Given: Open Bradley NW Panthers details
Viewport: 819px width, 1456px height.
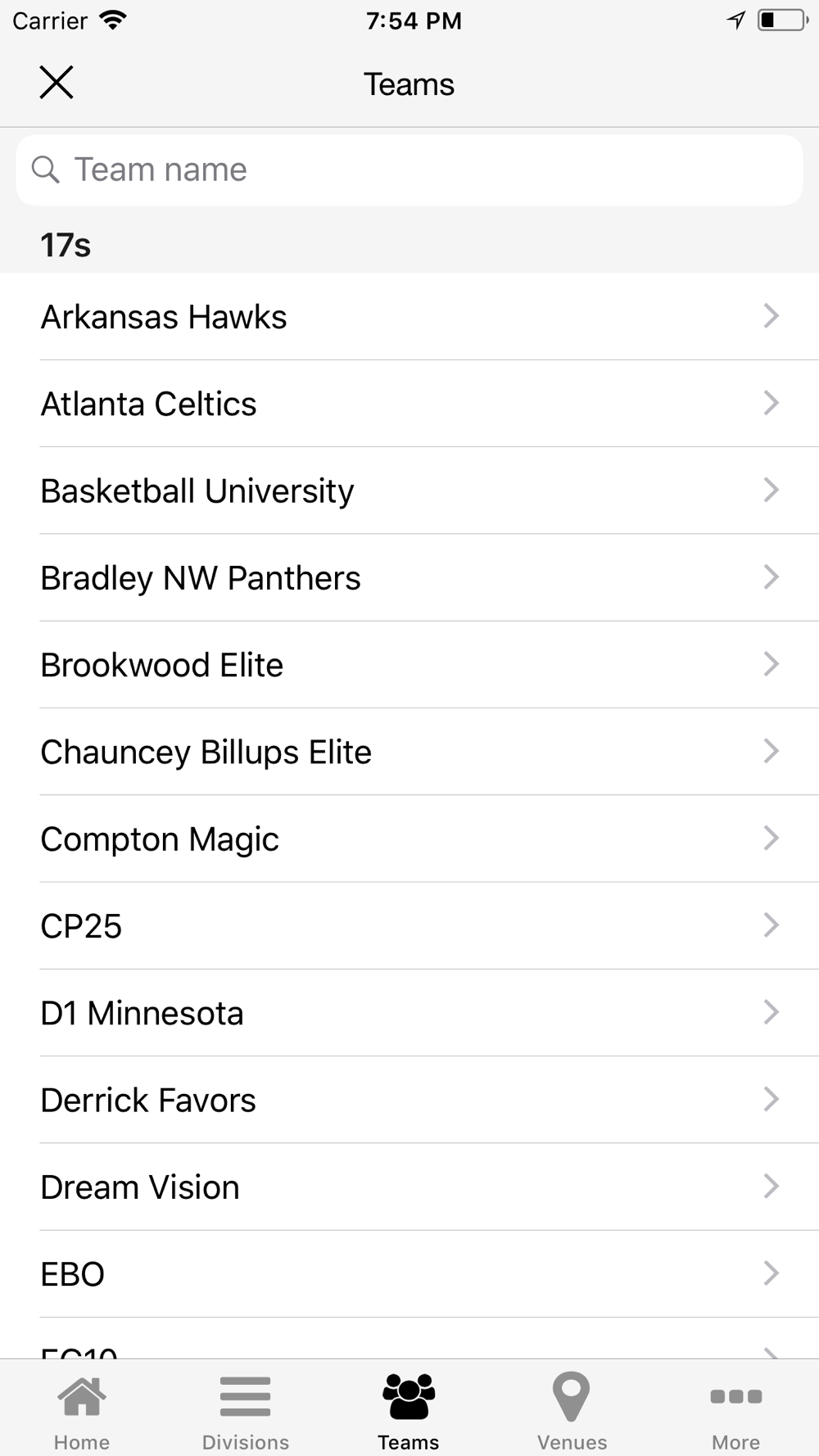Looking at the screenshot, I should click(x=409, y=577).
